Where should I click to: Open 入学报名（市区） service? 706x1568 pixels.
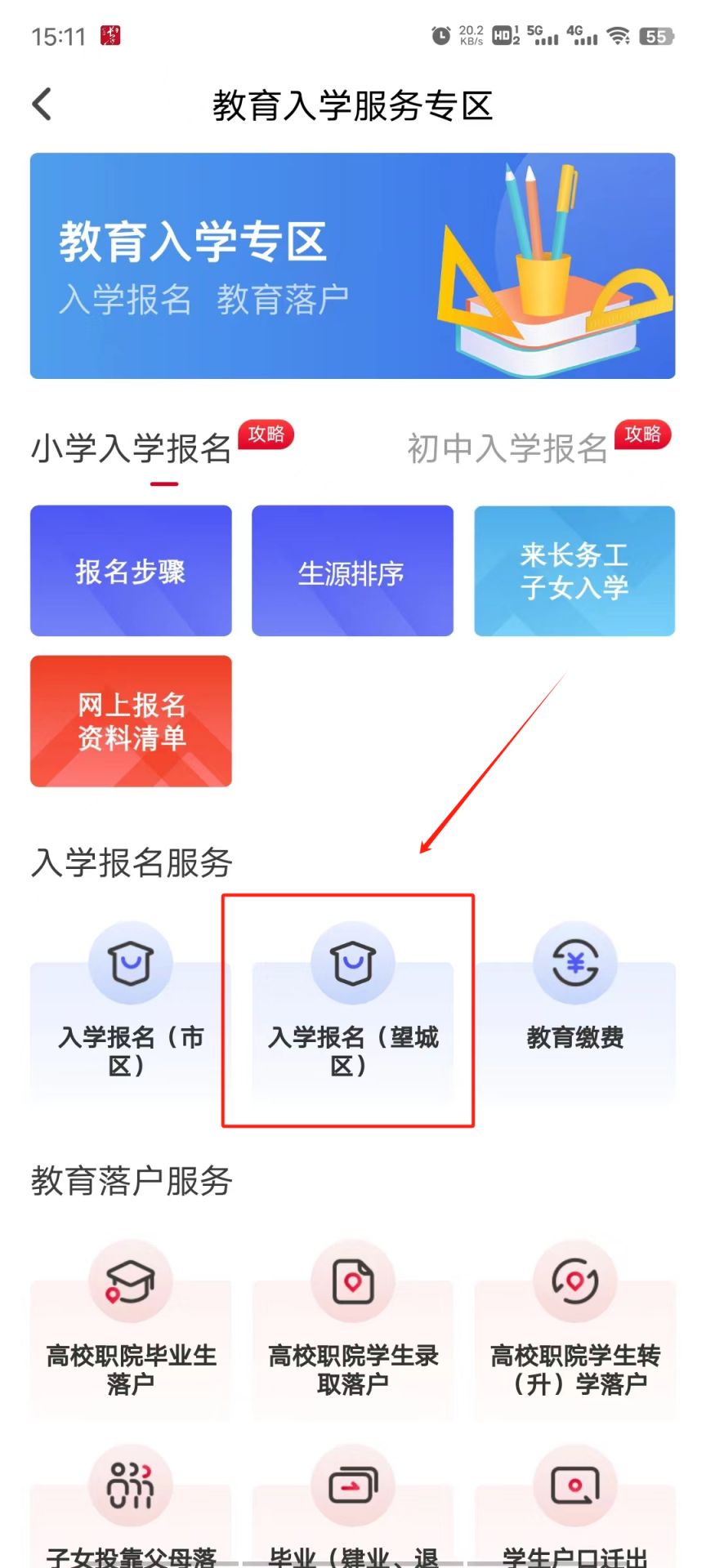point(131,1013)
